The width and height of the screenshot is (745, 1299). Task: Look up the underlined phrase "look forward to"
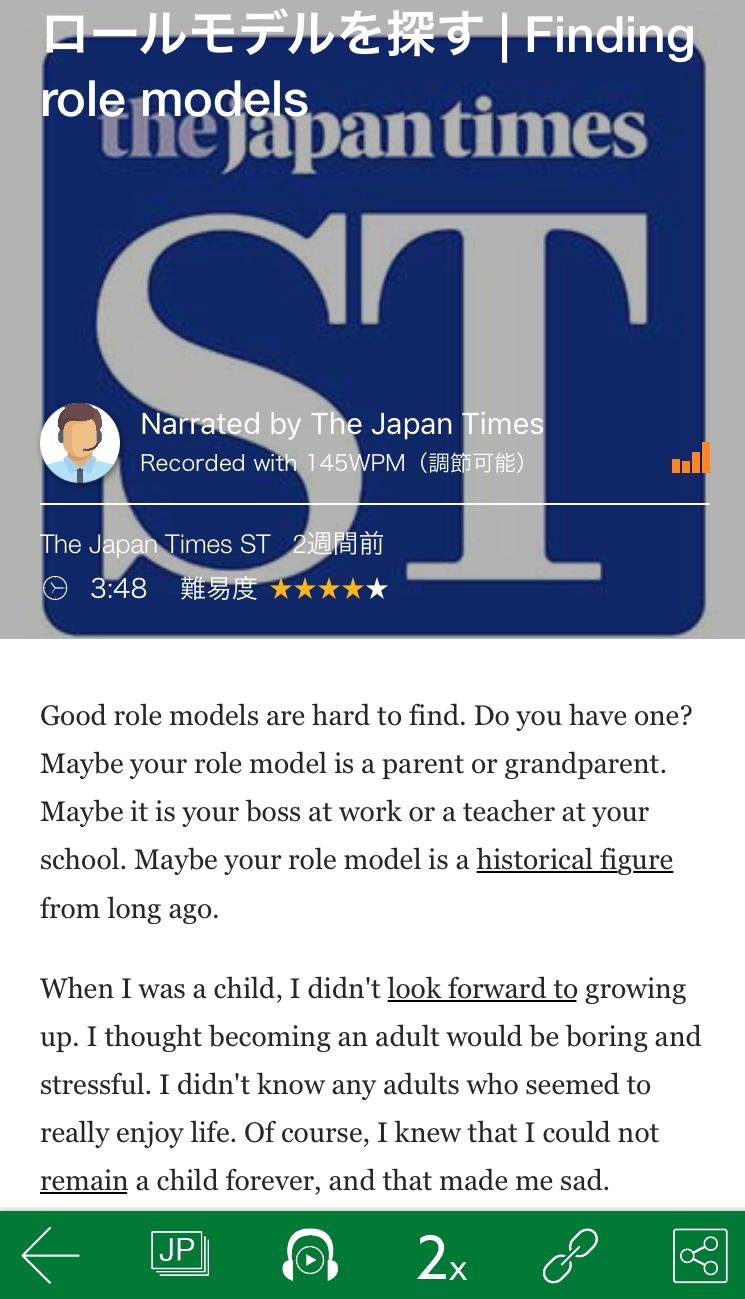482,989
